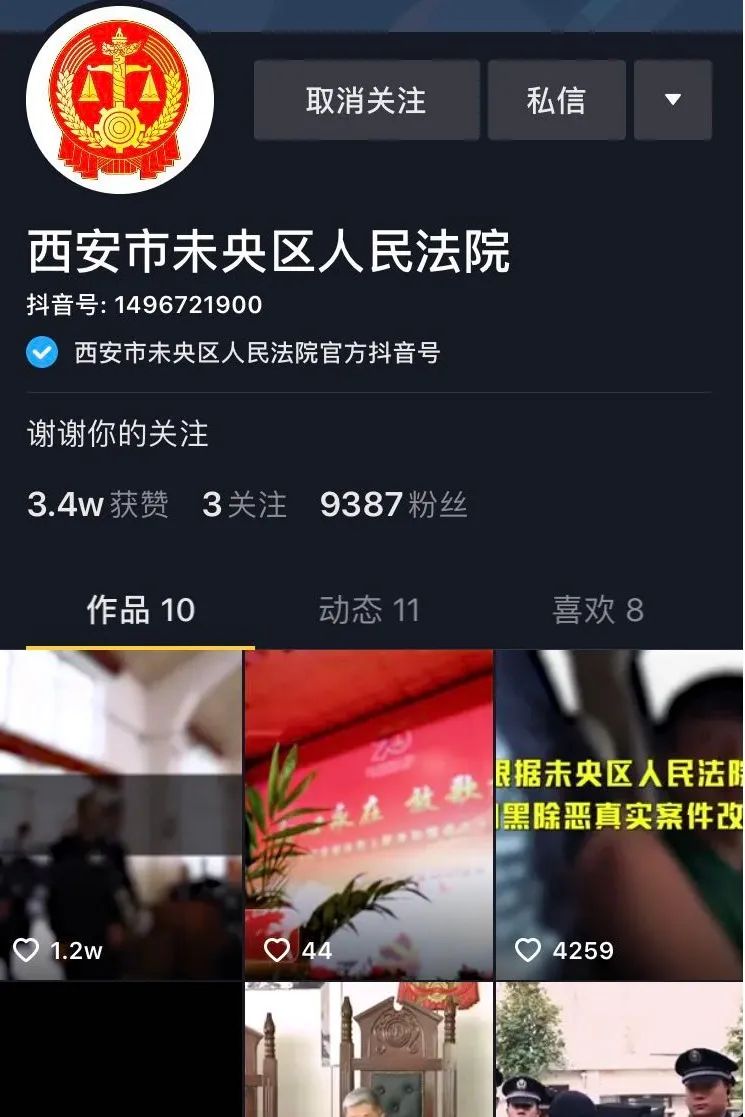Open the video with 4259 likes
This screenshot has height=1117, width=745.
620,814
